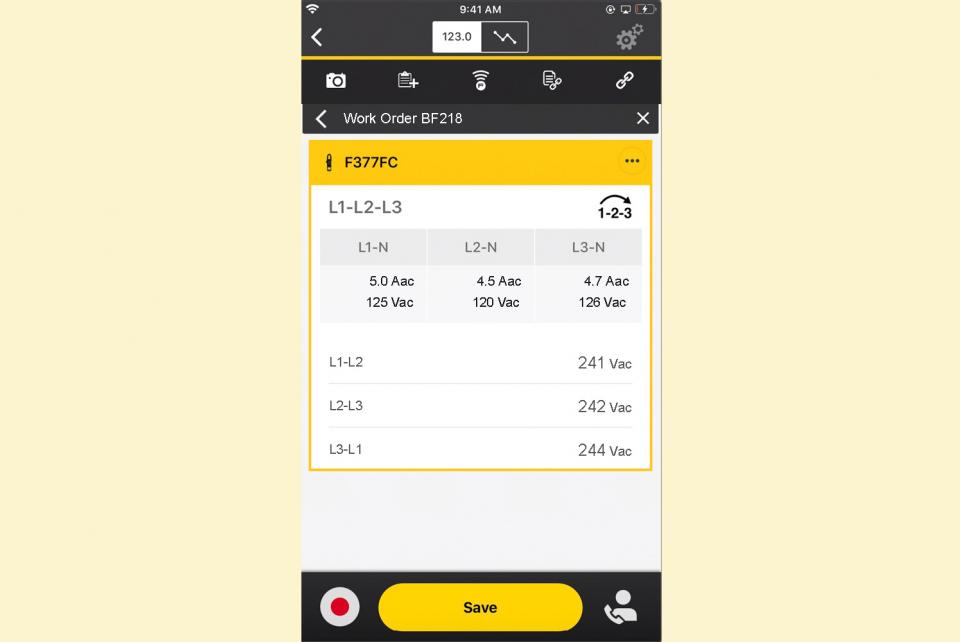The image size is (960, 642).
Task: Go back from Work Order BF218
Action: tap(321, 119)
